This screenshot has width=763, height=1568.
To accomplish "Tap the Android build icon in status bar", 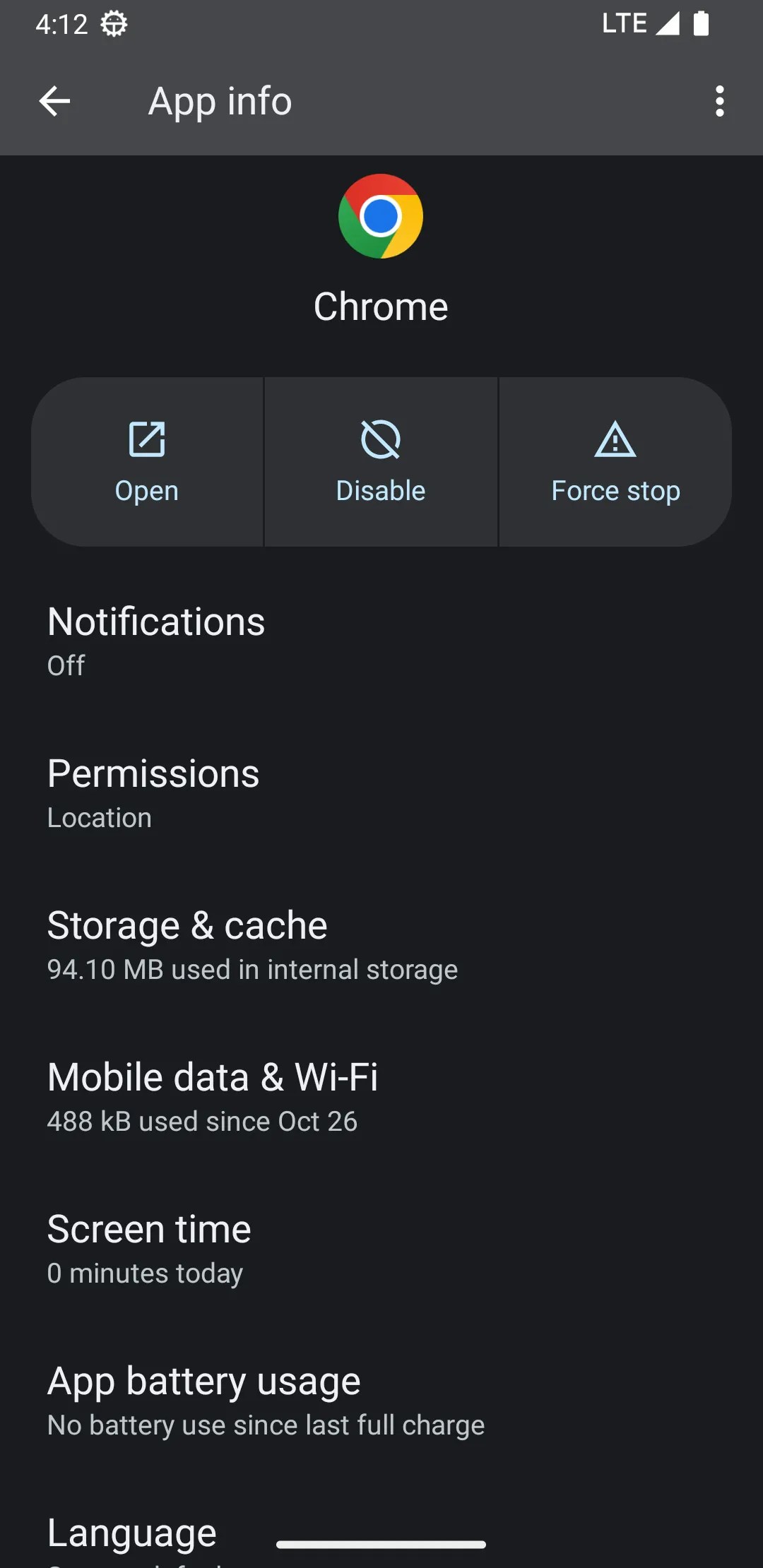I will [112, 23].
